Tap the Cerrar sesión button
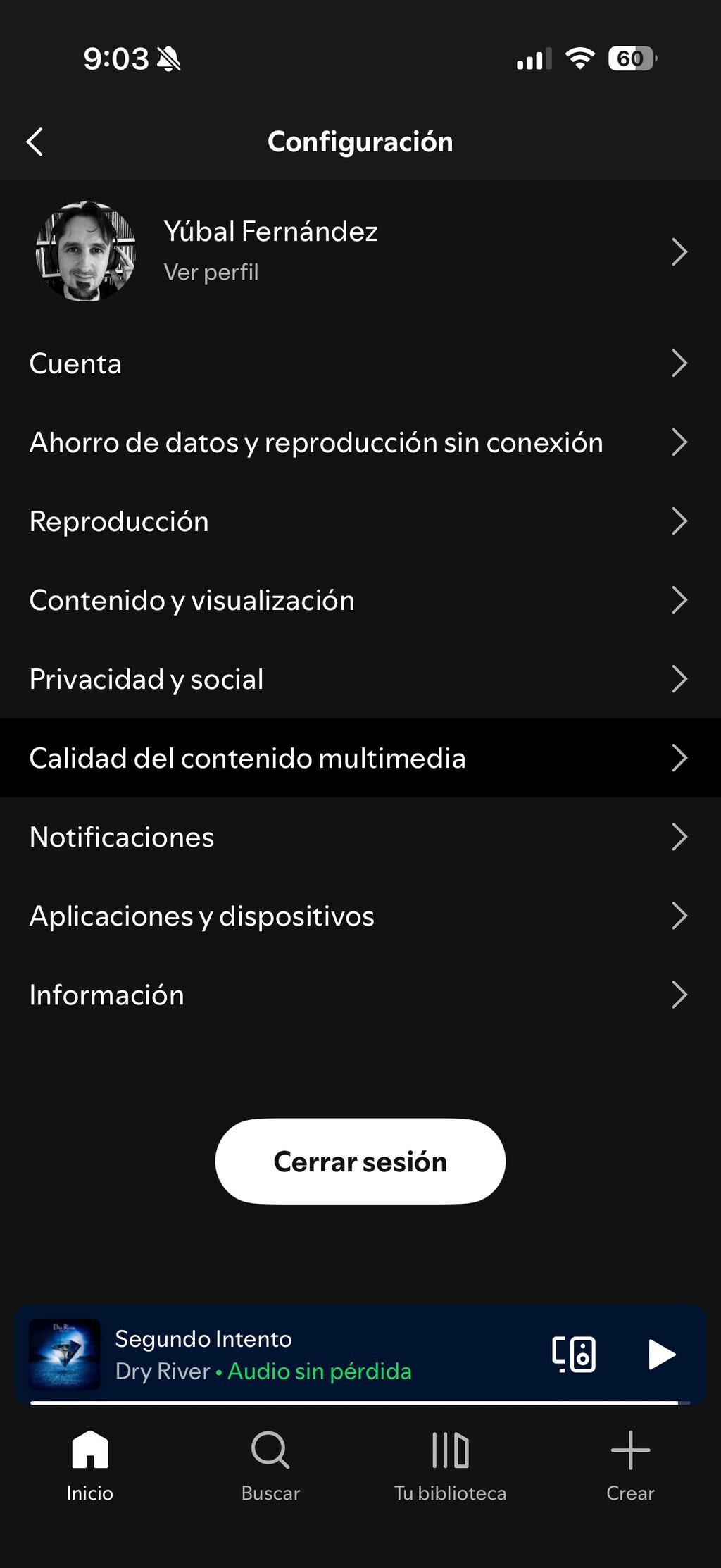The image size is (721, 1568). coord(360,1161)
